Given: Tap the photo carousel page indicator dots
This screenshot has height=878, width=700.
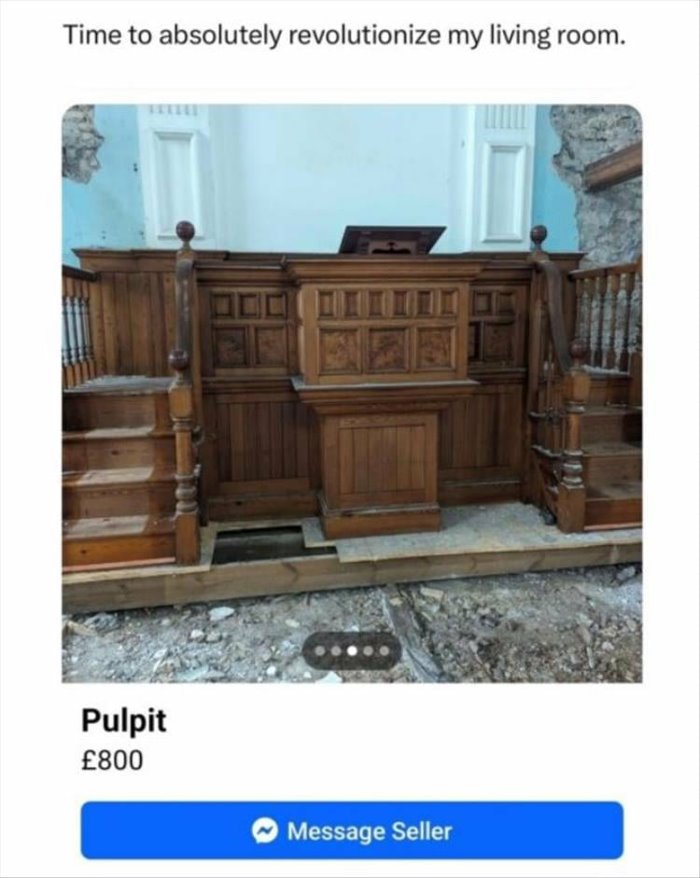Looking at the screenshot, I should 351,651.
